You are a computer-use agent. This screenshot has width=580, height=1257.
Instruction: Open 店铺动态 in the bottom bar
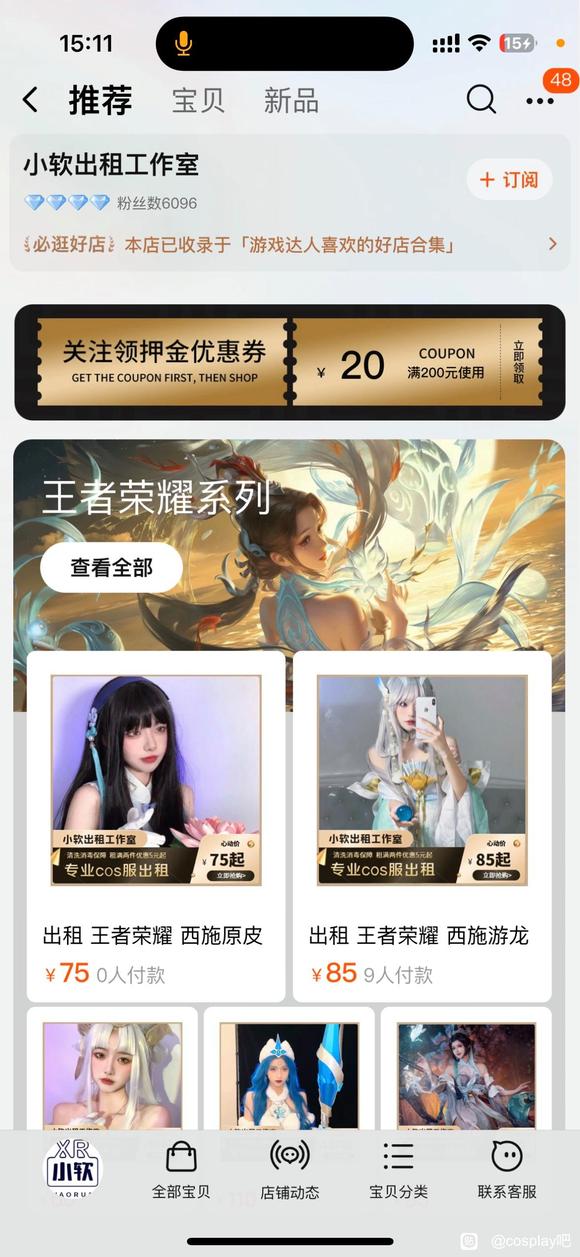click(290, 1170)
